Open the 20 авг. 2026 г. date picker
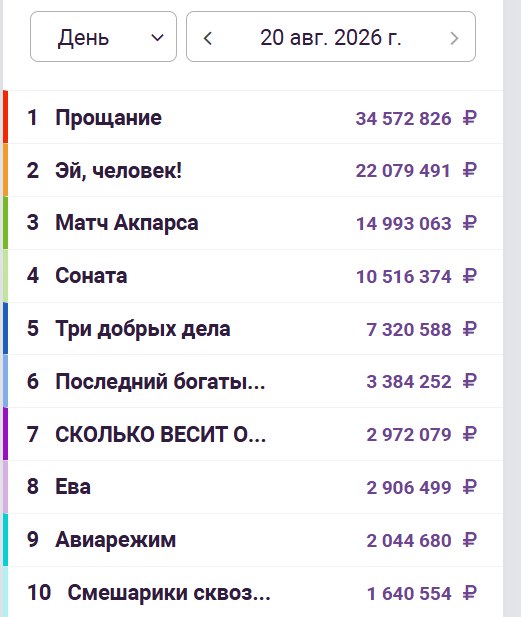Viewport: 521px width, 617px height. pyautogui.click(x=331, y=38)
